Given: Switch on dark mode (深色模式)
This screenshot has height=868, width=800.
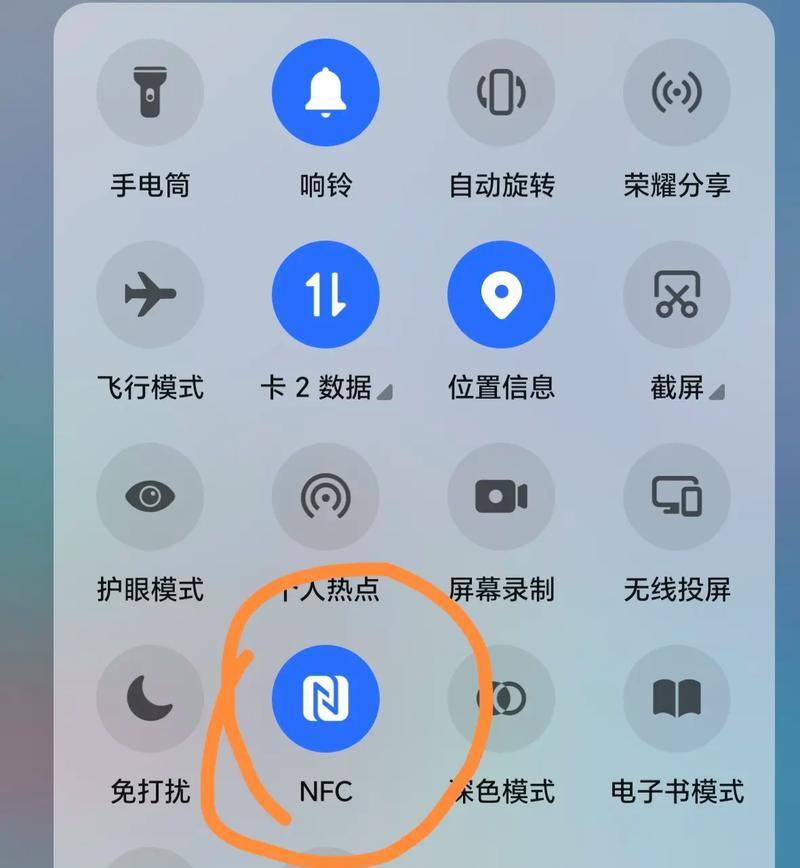Looking at the screenshot, I should (501, 699).
